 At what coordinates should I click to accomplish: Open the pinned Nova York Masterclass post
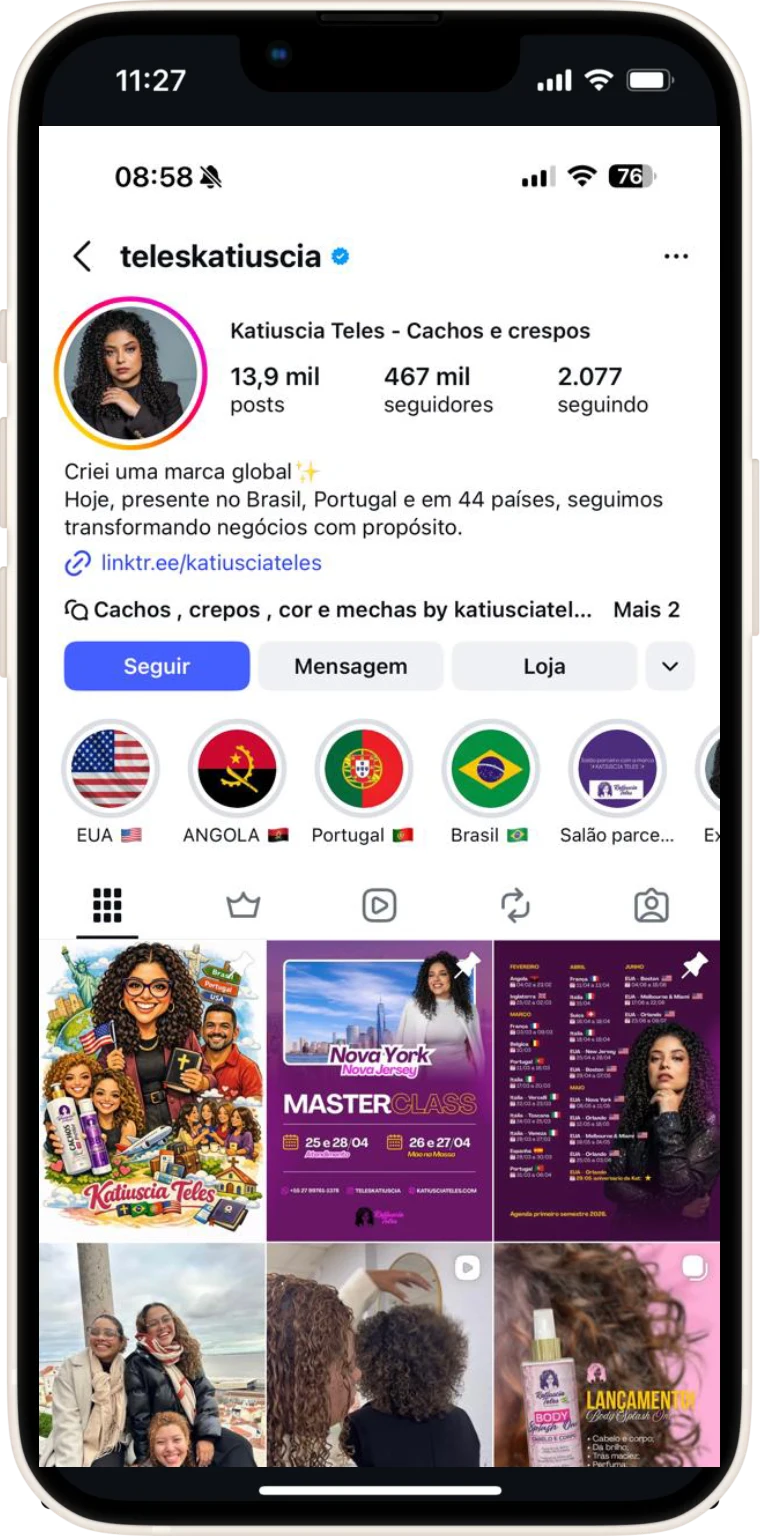pos(379,1090)
